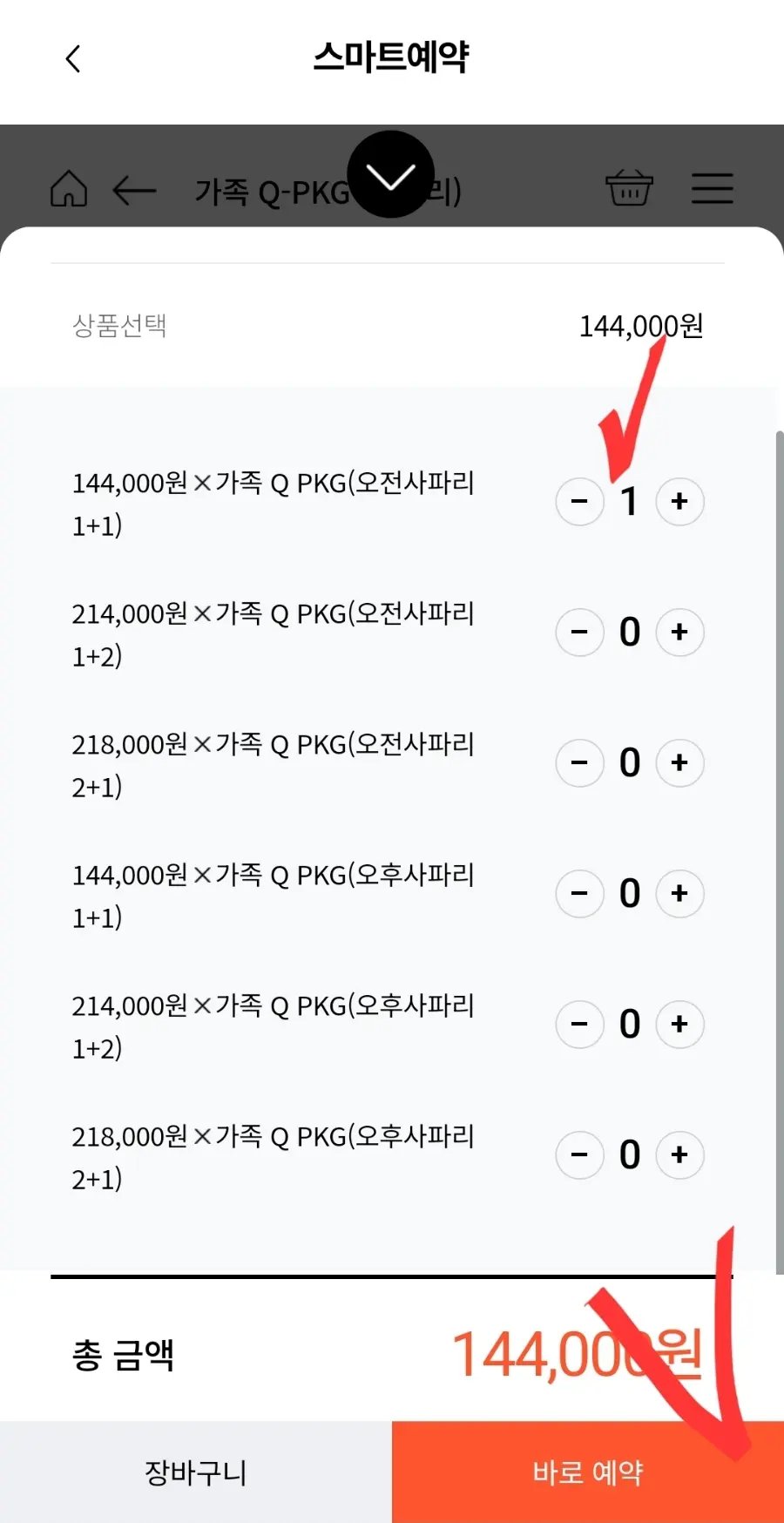784x1523 pixels.
Task: Tap minus on 144,000원 오후사파리 1+1
Action: (x=579, y=894)
